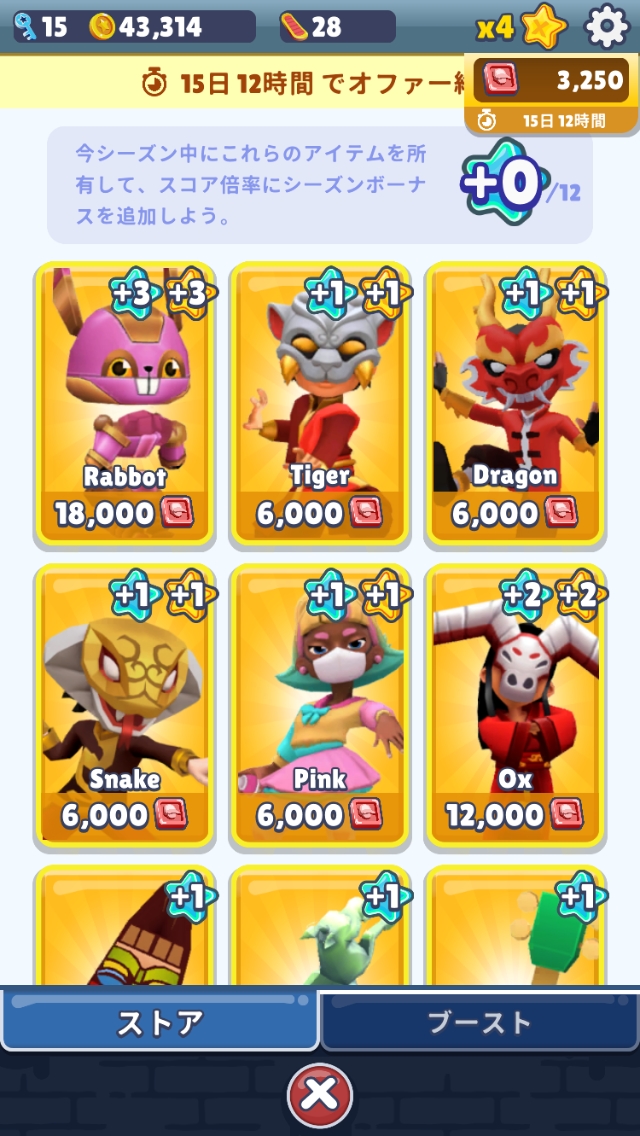
Task: Open the season token balance showing 3,250
Action: [556, 80]
